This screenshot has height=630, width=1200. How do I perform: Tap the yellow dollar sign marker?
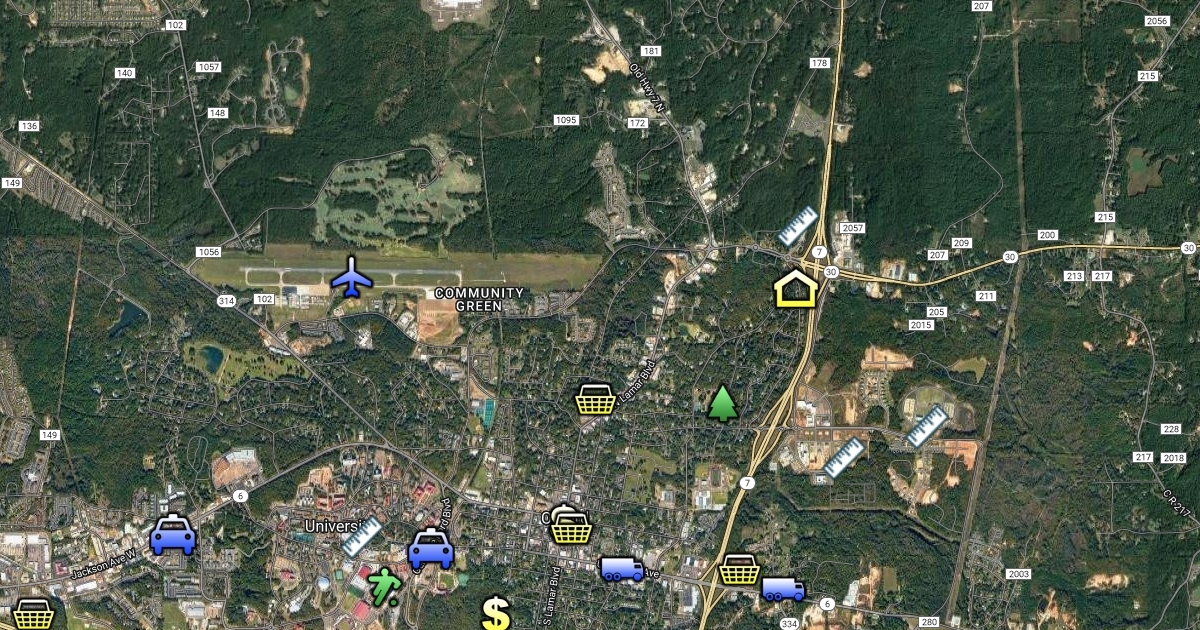point(496,612)
